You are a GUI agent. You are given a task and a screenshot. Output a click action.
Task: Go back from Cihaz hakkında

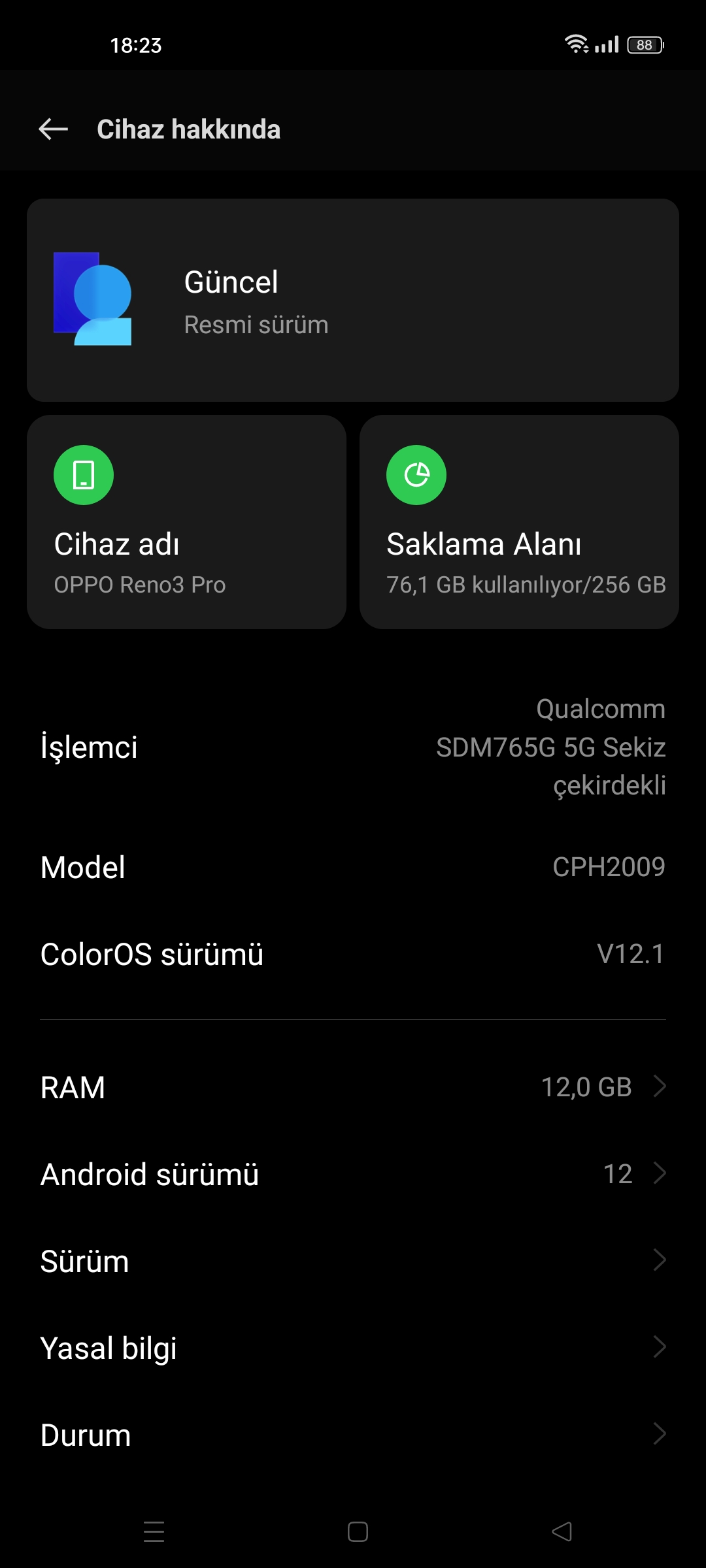pos(54,129)
